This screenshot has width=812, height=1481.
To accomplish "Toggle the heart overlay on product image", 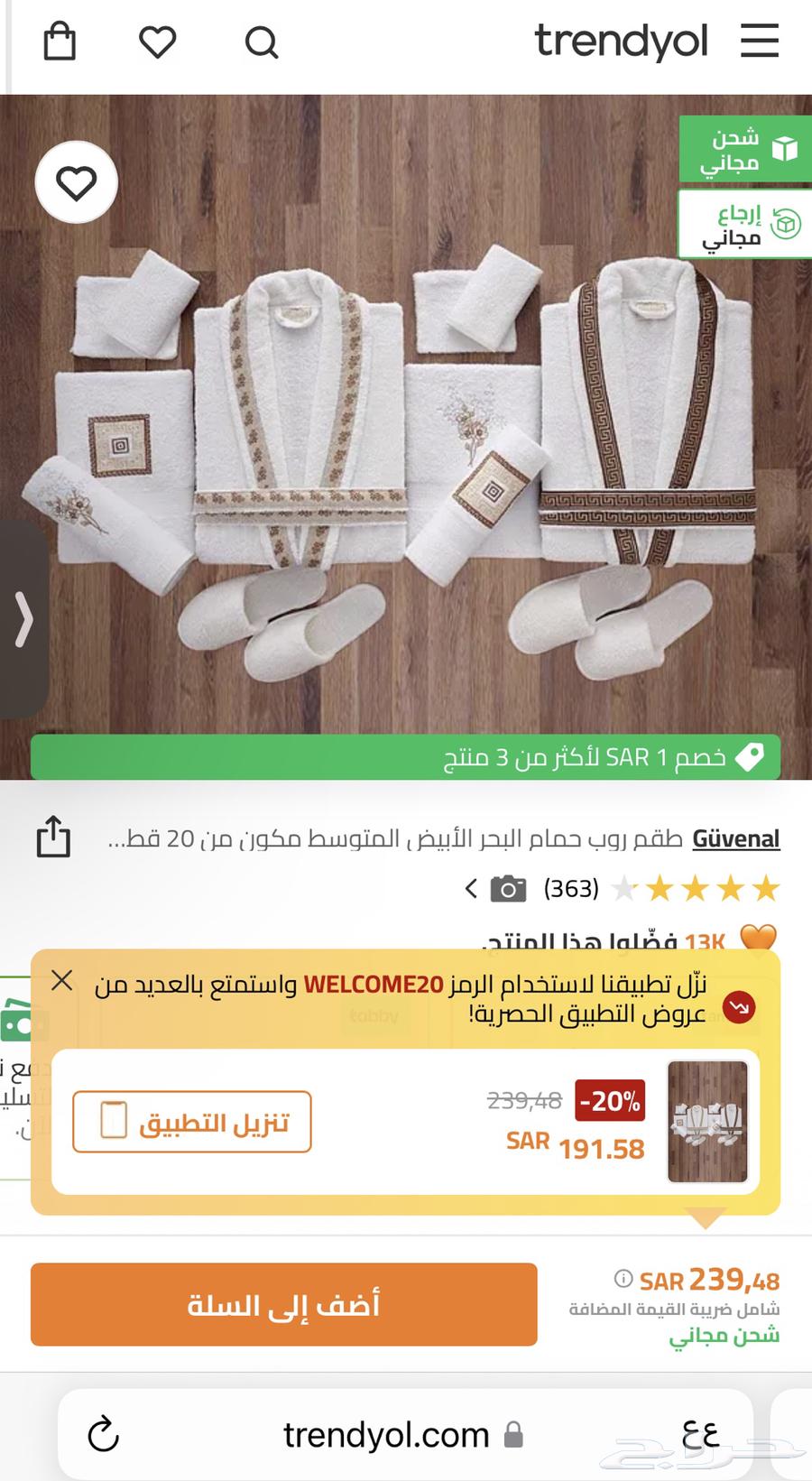I will click(76, 181).
